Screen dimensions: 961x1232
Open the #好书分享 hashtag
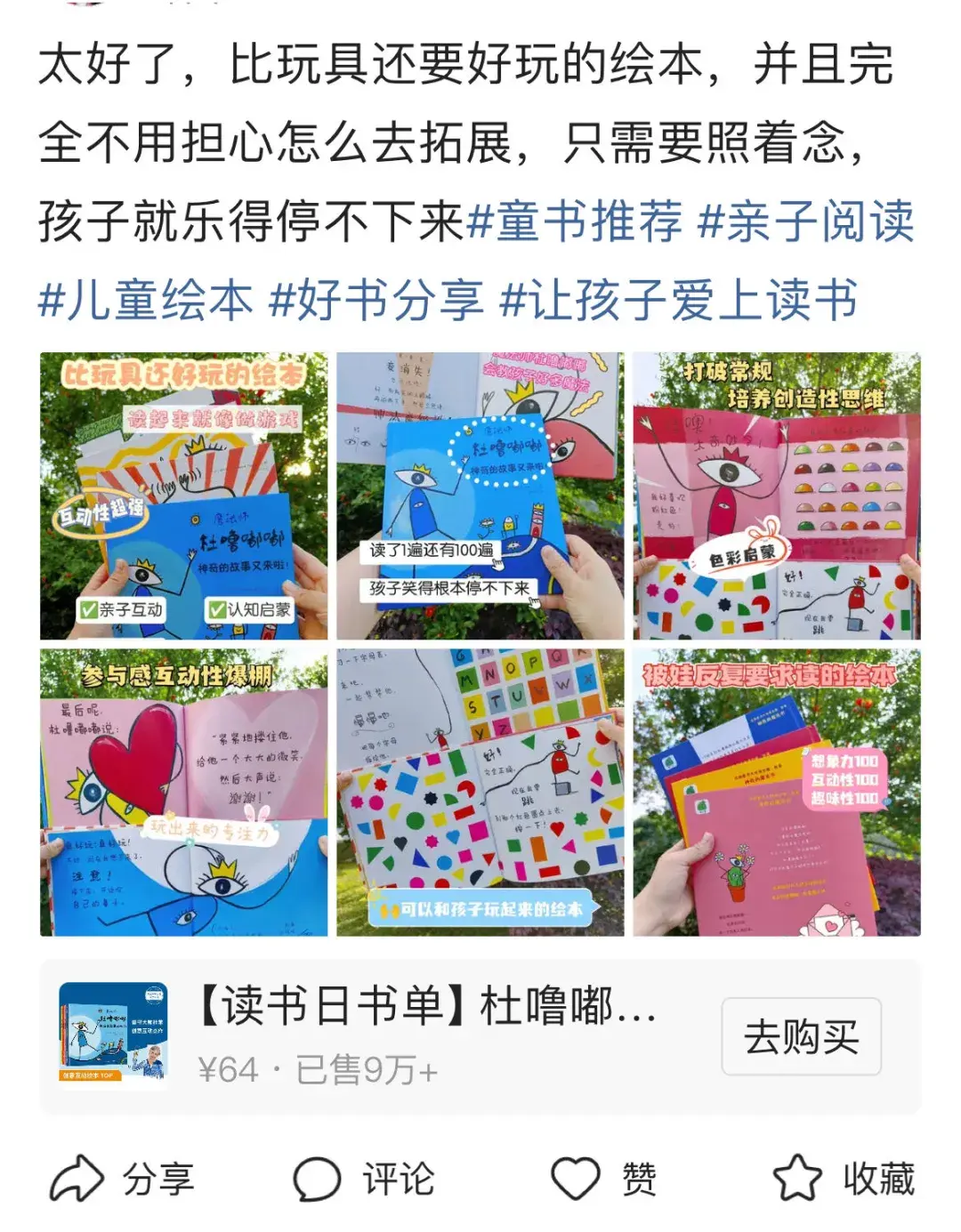pos(376,299)
